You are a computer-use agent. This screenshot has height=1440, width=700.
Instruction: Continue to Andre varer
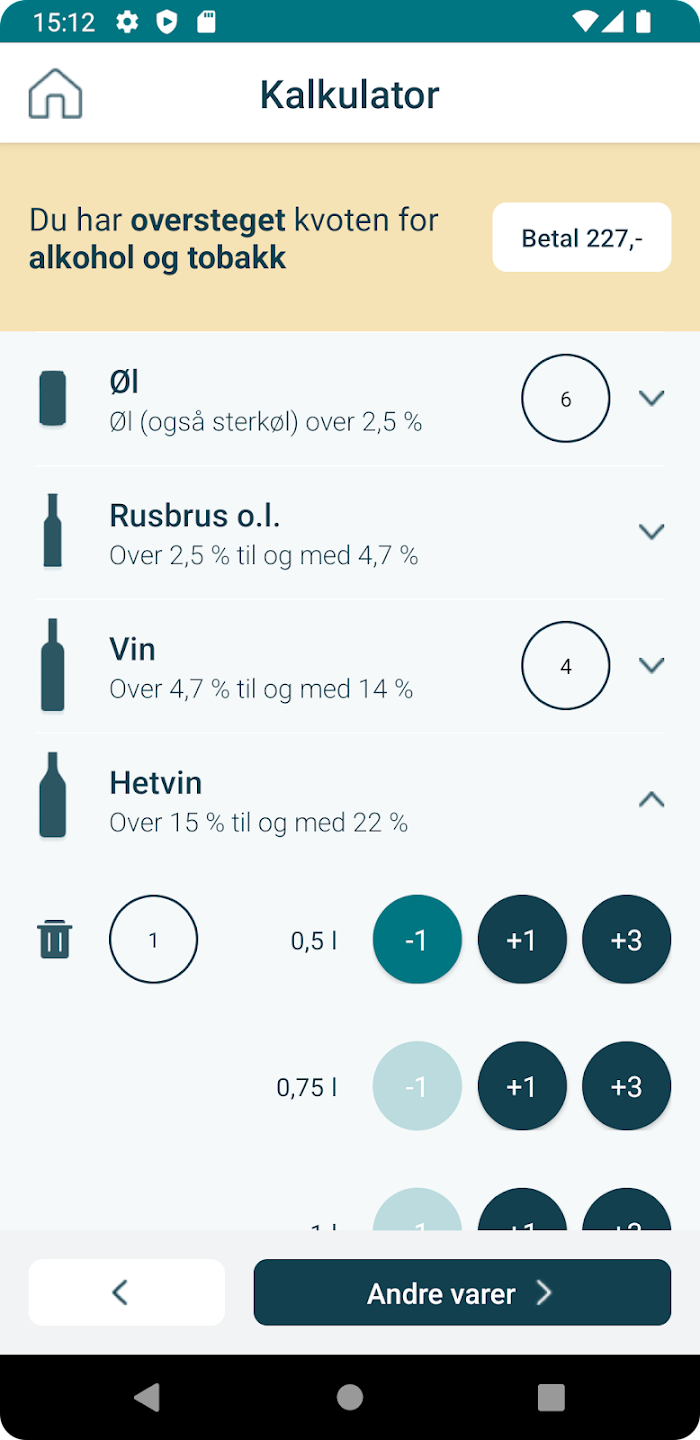pyautogui.click(x=462, y=1293)
